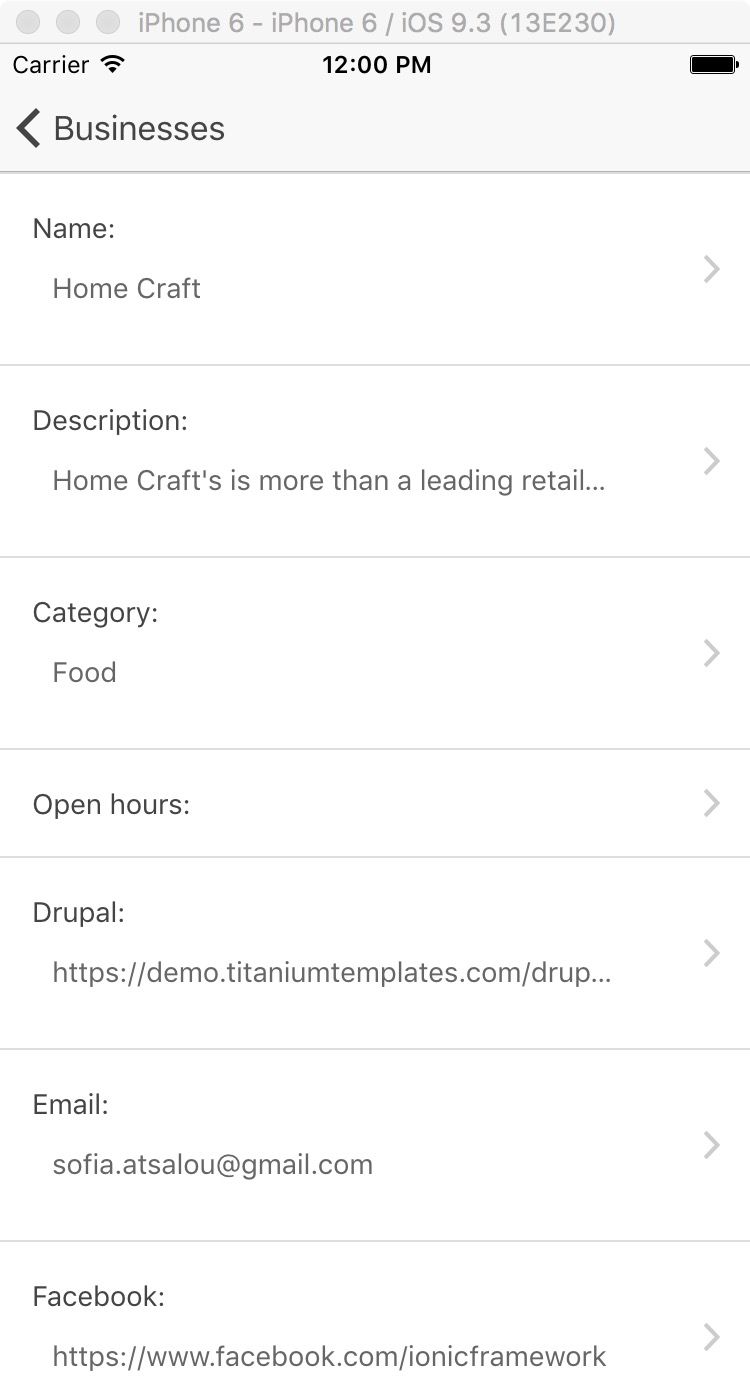Open the Name row showing Home Craft
750x1378 pixels.
coord(375,270)
